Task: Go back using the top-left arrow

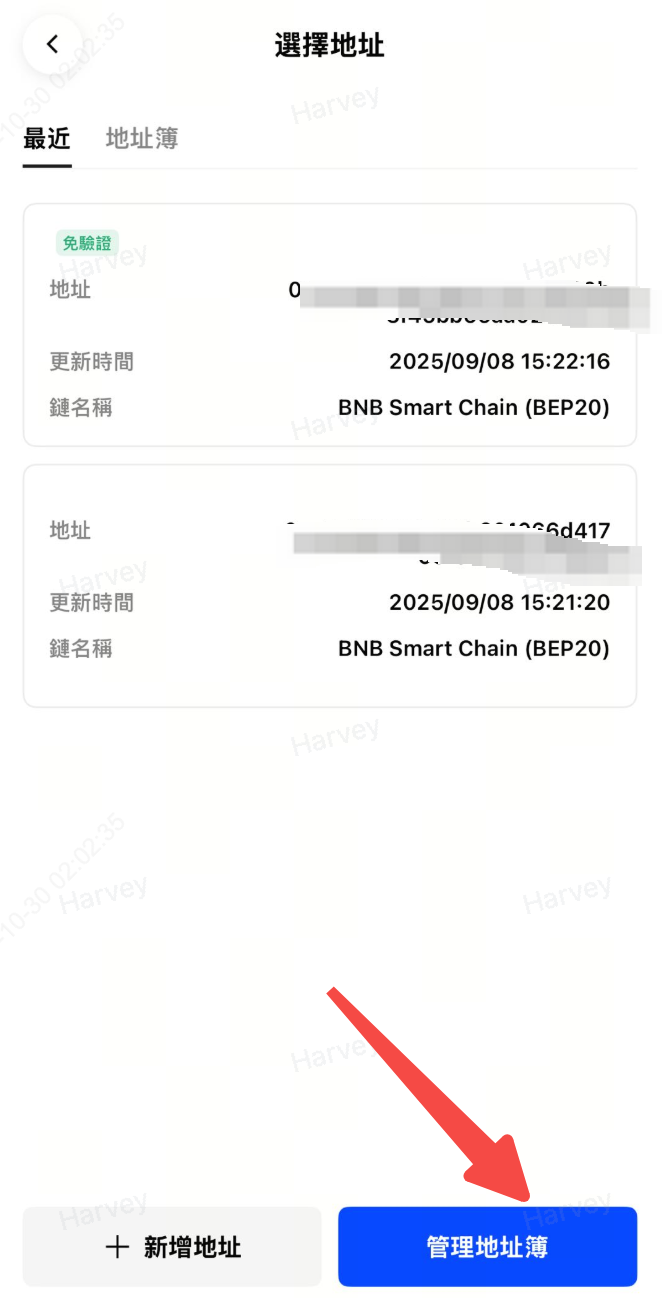Action: [x=52, y=44]
